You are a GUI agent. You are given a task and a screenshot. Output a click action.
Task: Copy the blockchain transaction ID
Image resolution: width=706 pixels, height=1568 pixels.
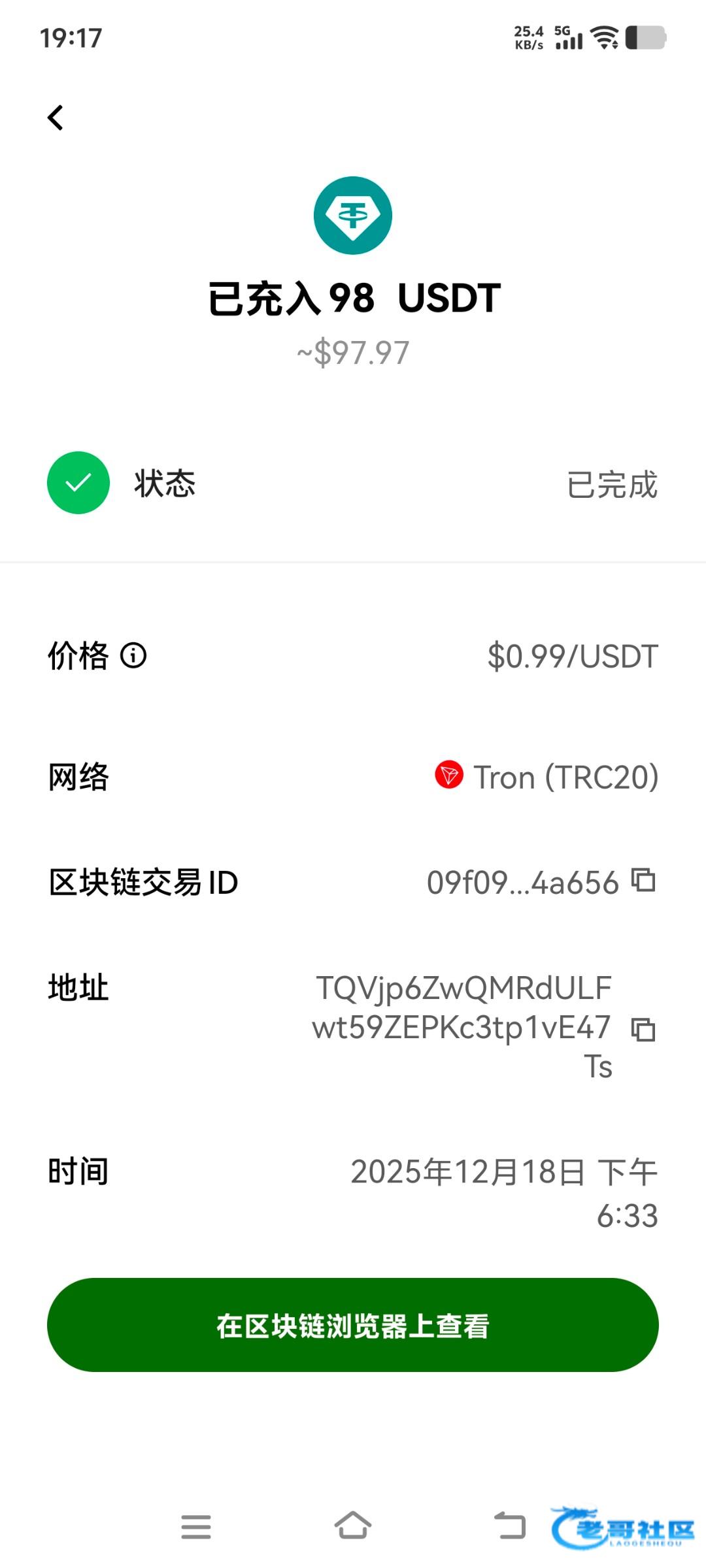tap(643, 881)
